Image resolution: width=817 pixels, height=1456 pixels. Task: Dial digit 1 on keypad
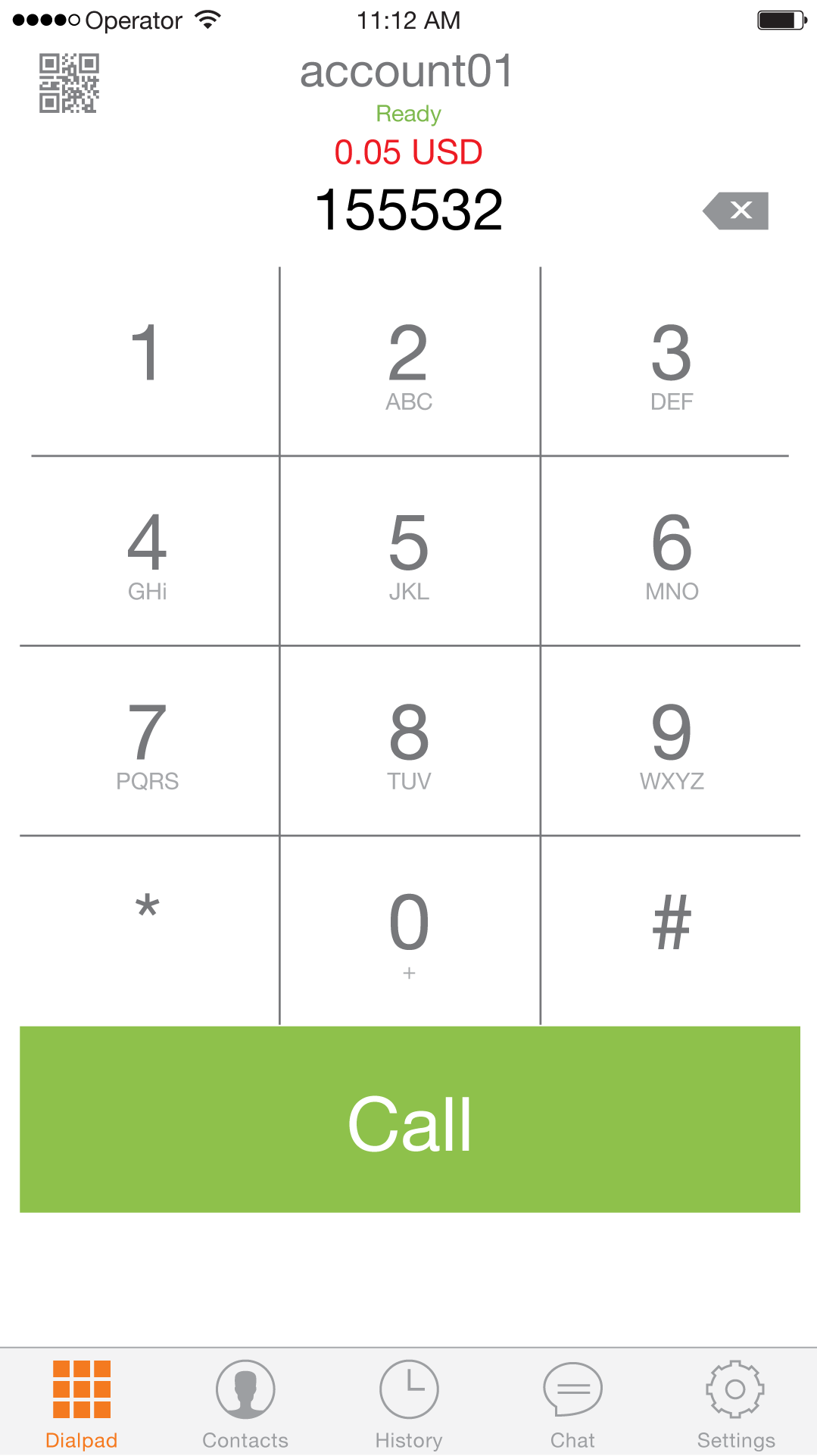point(146,362)
